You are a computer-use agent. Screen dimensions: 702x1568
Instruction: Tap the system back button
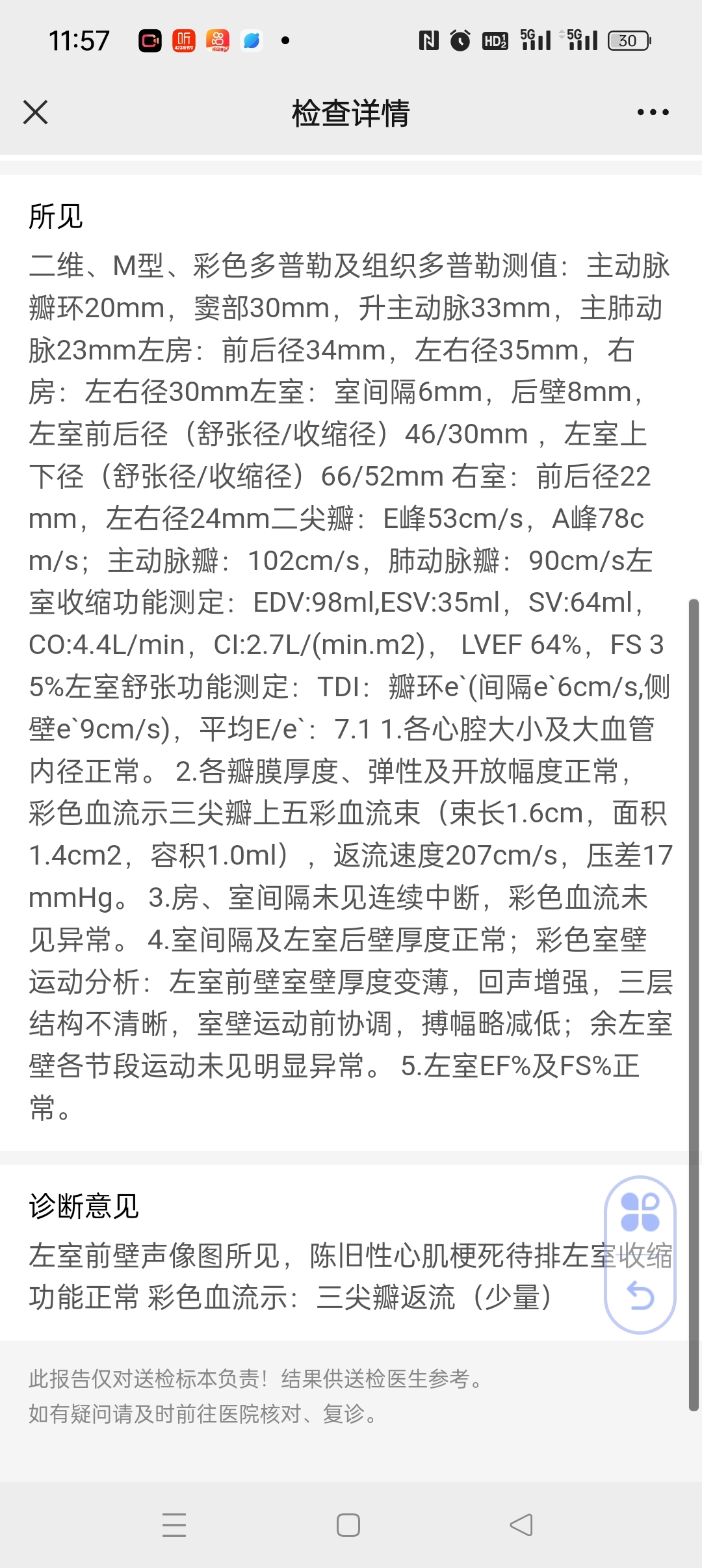coord(521,1524)
